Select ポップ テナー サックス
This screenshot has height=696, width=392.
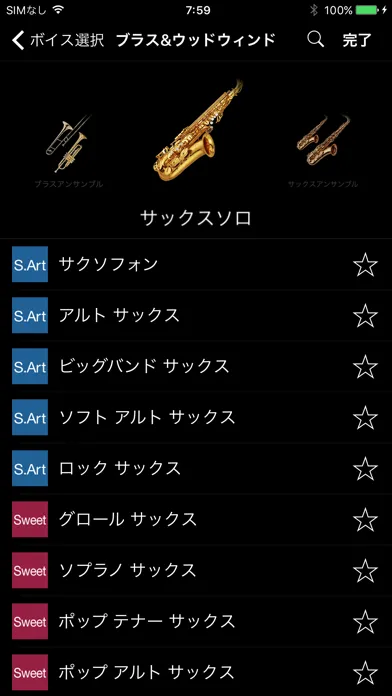point(196,622)
